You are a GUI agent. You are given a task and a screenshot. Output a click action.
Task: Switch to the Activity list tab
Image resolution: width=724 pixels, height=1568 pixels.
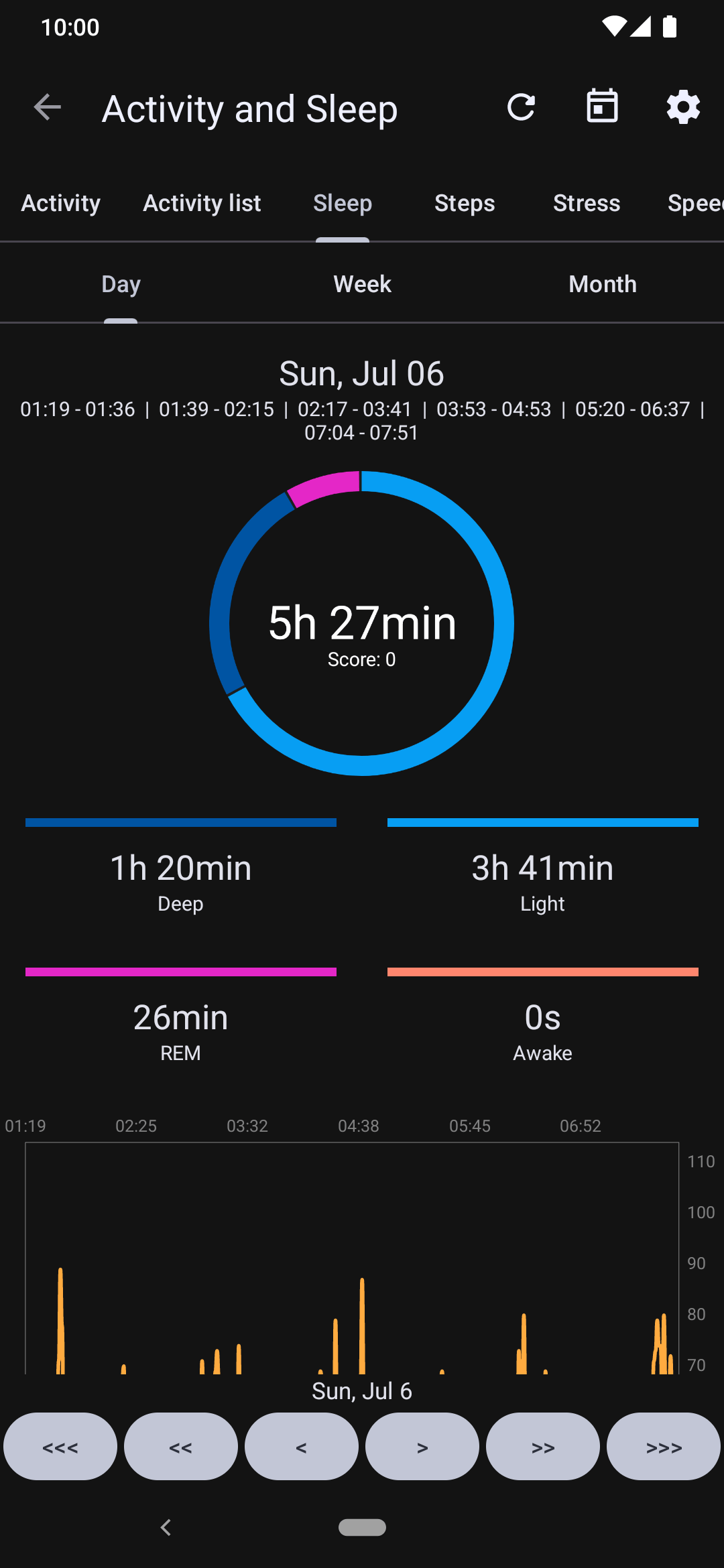point(202,203)
